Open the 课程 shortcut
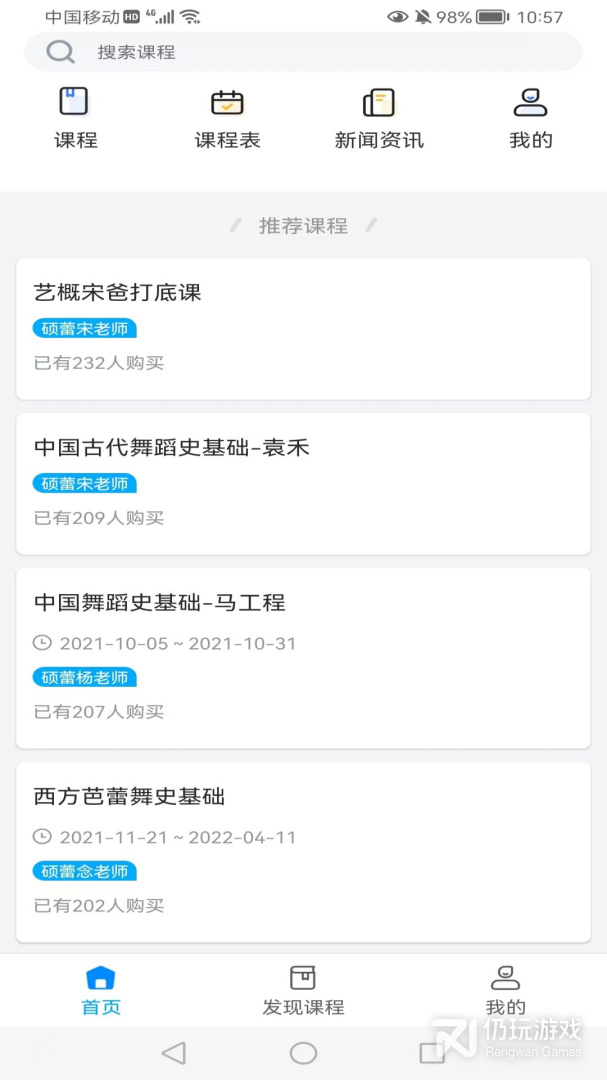 [x=75, y=118]
